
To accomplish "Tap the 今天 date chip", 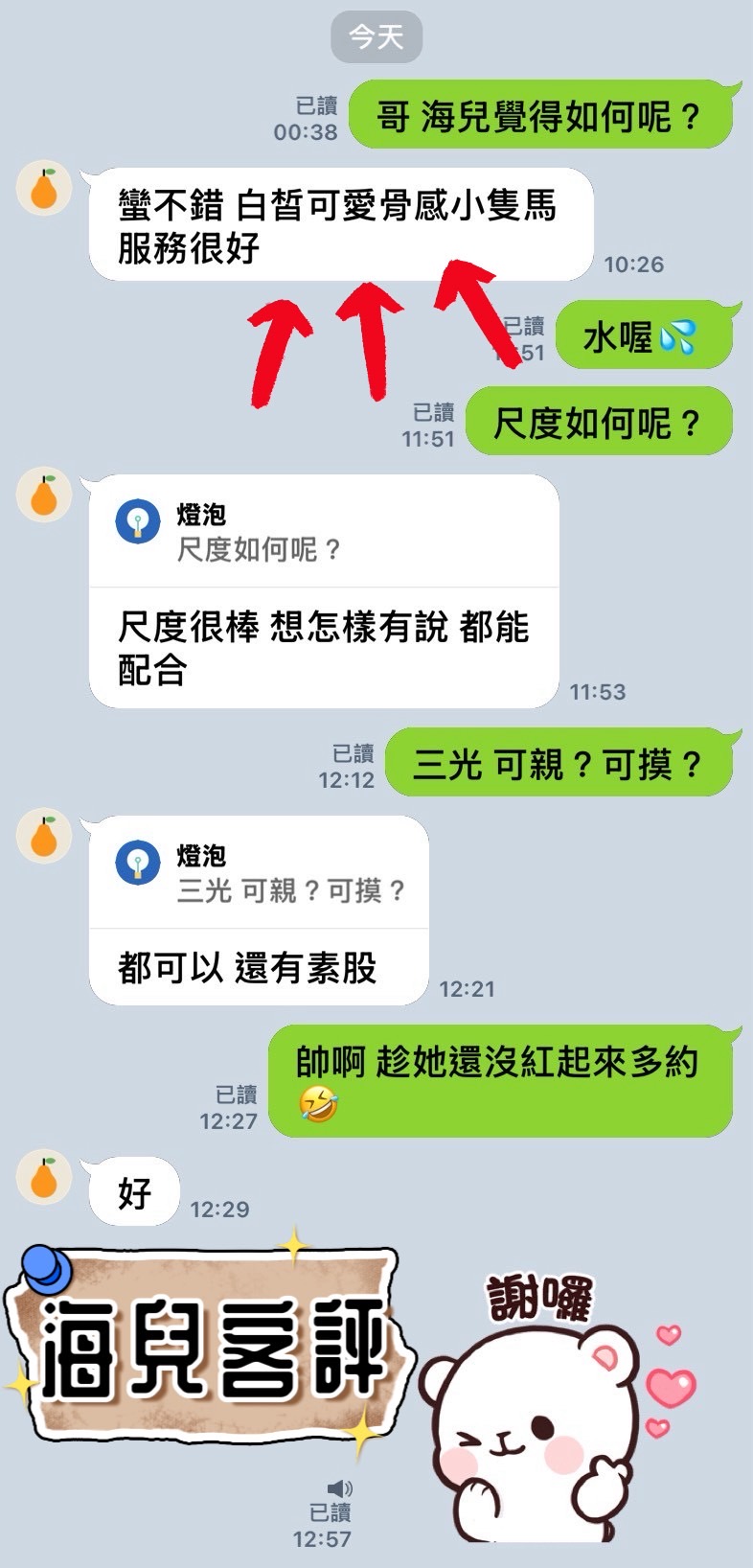I will click(376, 36).
